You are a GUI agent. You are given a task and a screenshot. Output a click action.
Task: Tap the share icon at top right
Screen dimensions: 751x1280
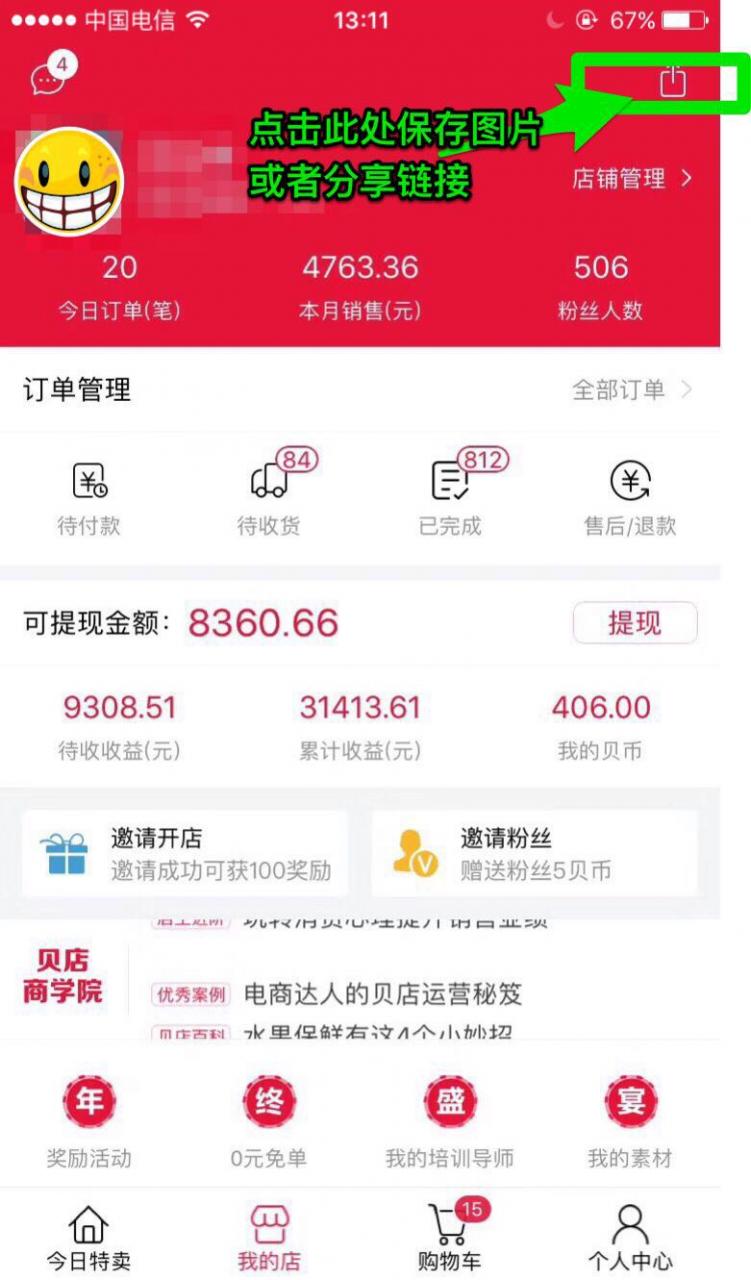pyautogui.click(x=673, y=81)
